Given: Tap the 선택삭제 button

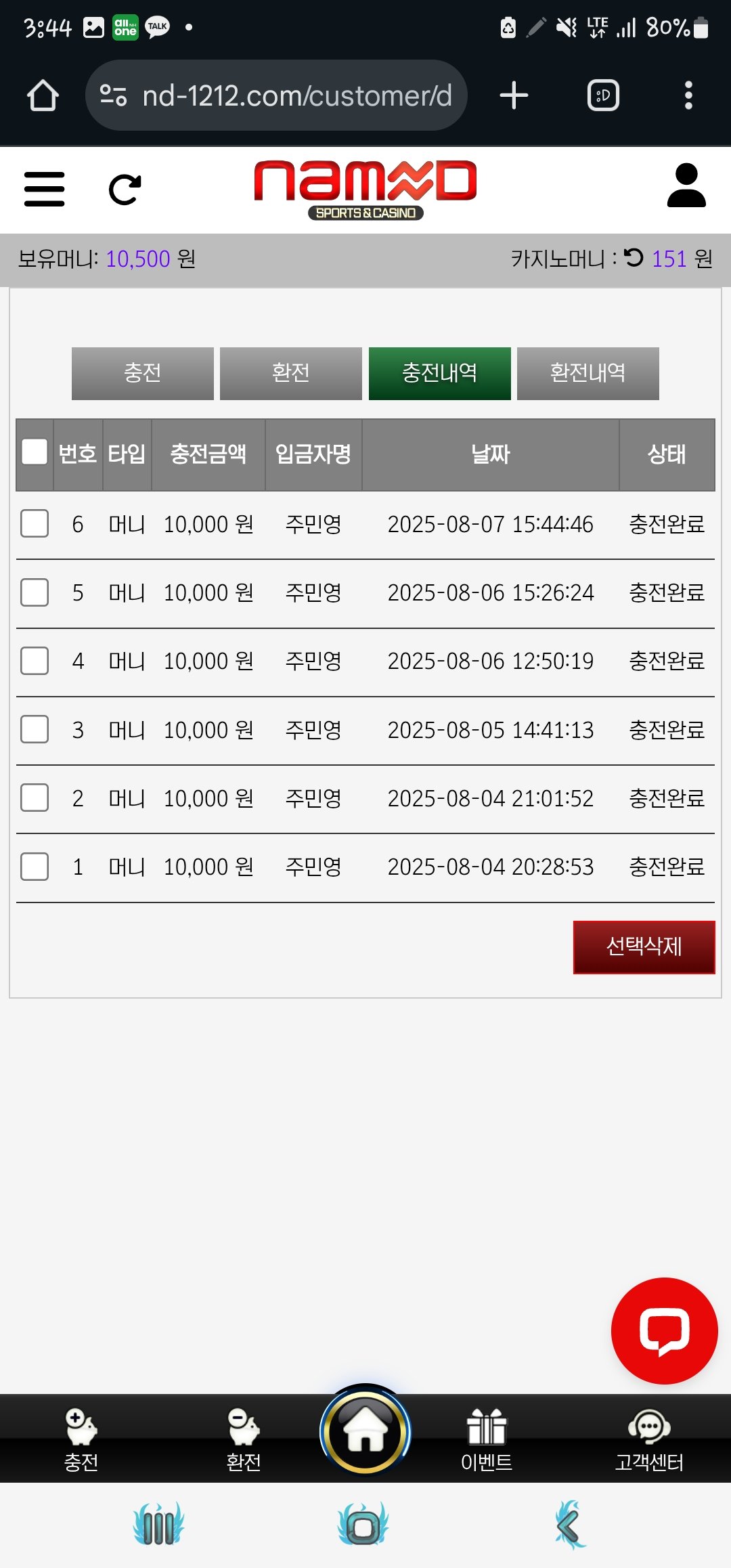Looking at the screenshot, I should 644,946.
